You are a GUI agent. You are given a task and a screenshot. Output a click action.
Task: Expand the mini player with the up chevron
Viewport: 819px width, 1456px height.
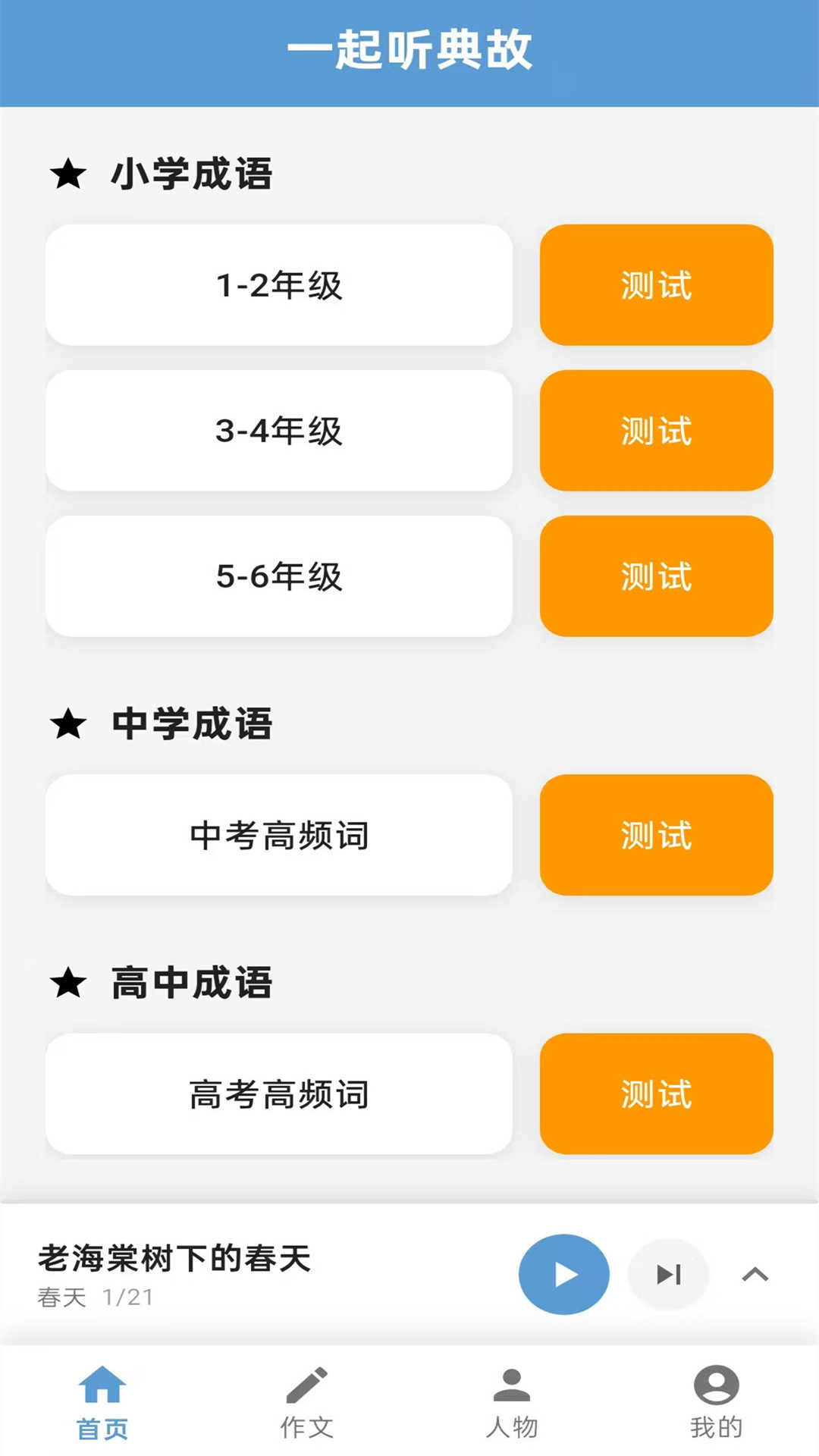point(755,1274)
